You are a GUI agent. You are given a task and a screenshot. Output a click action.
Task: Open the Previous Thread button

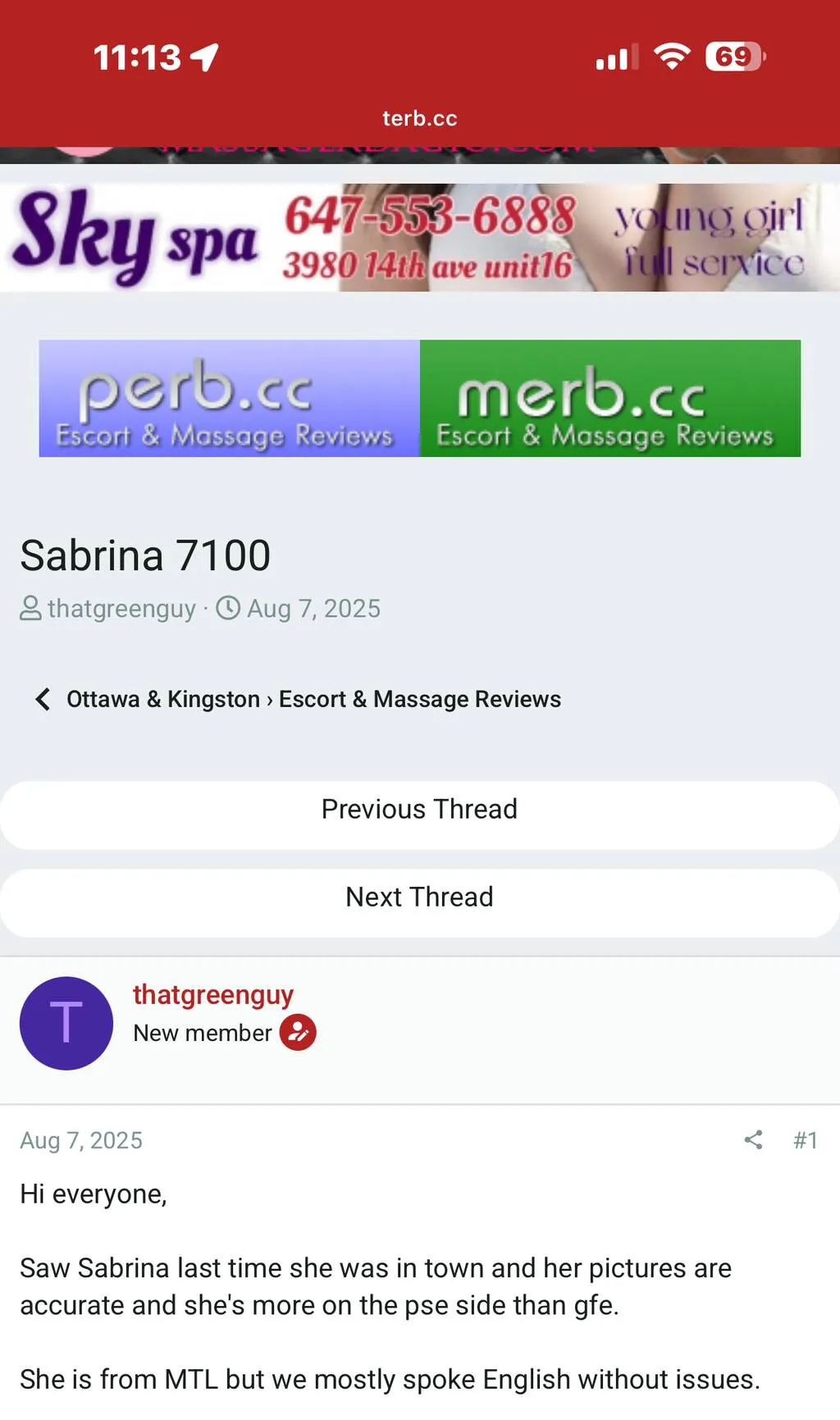click(x=419, y=810)
